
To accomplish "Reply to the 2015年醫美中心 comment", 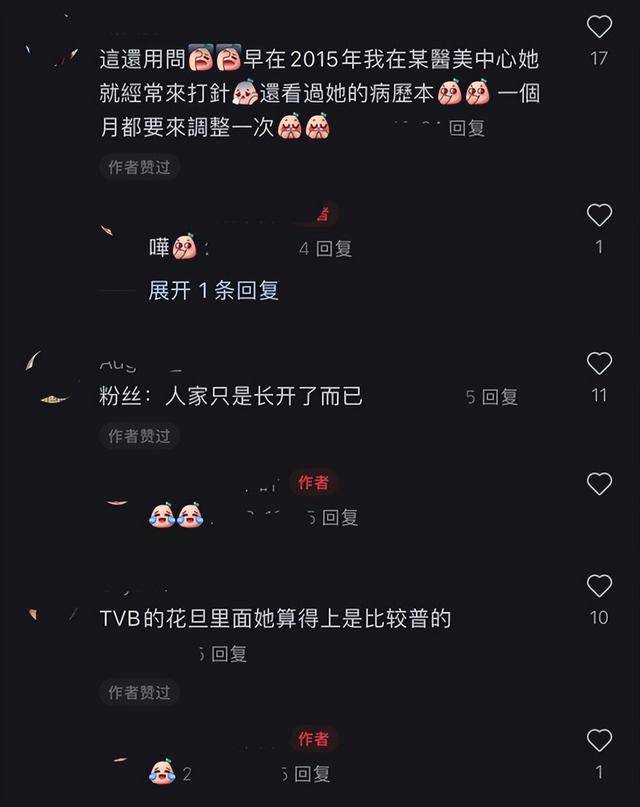I will click(x=467, y=128).
